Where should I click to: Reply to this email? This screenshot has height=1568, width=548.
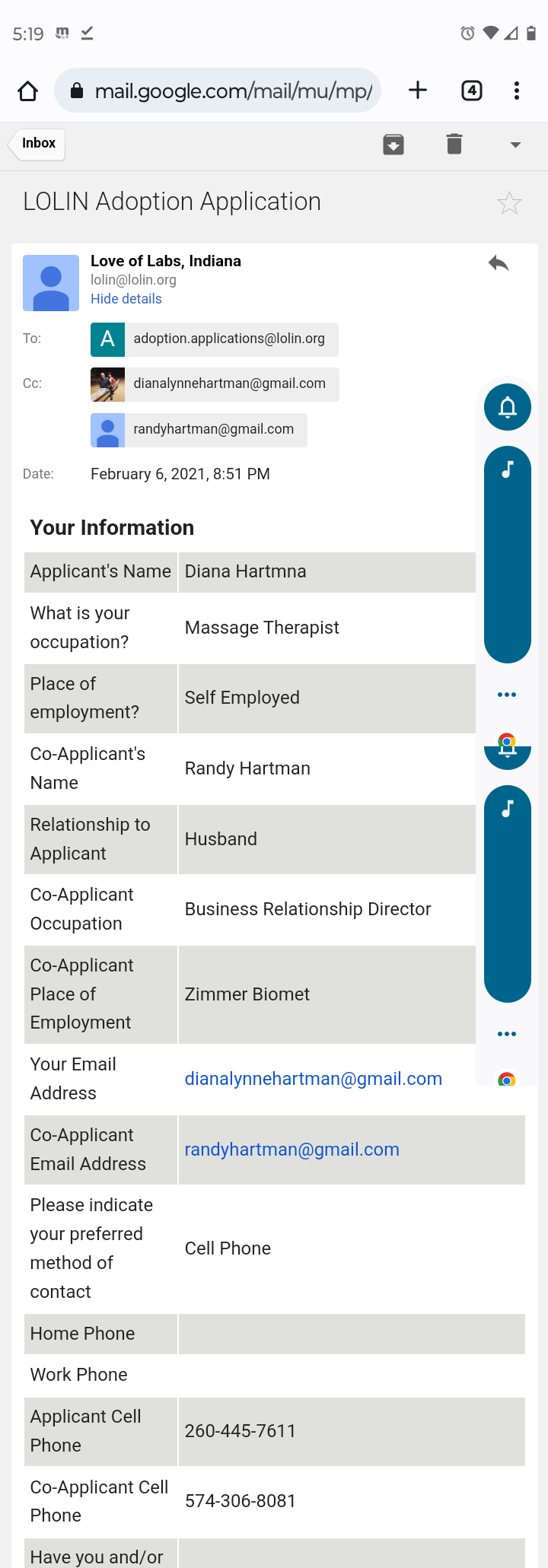pyautogui.click(x=499, y=264)
